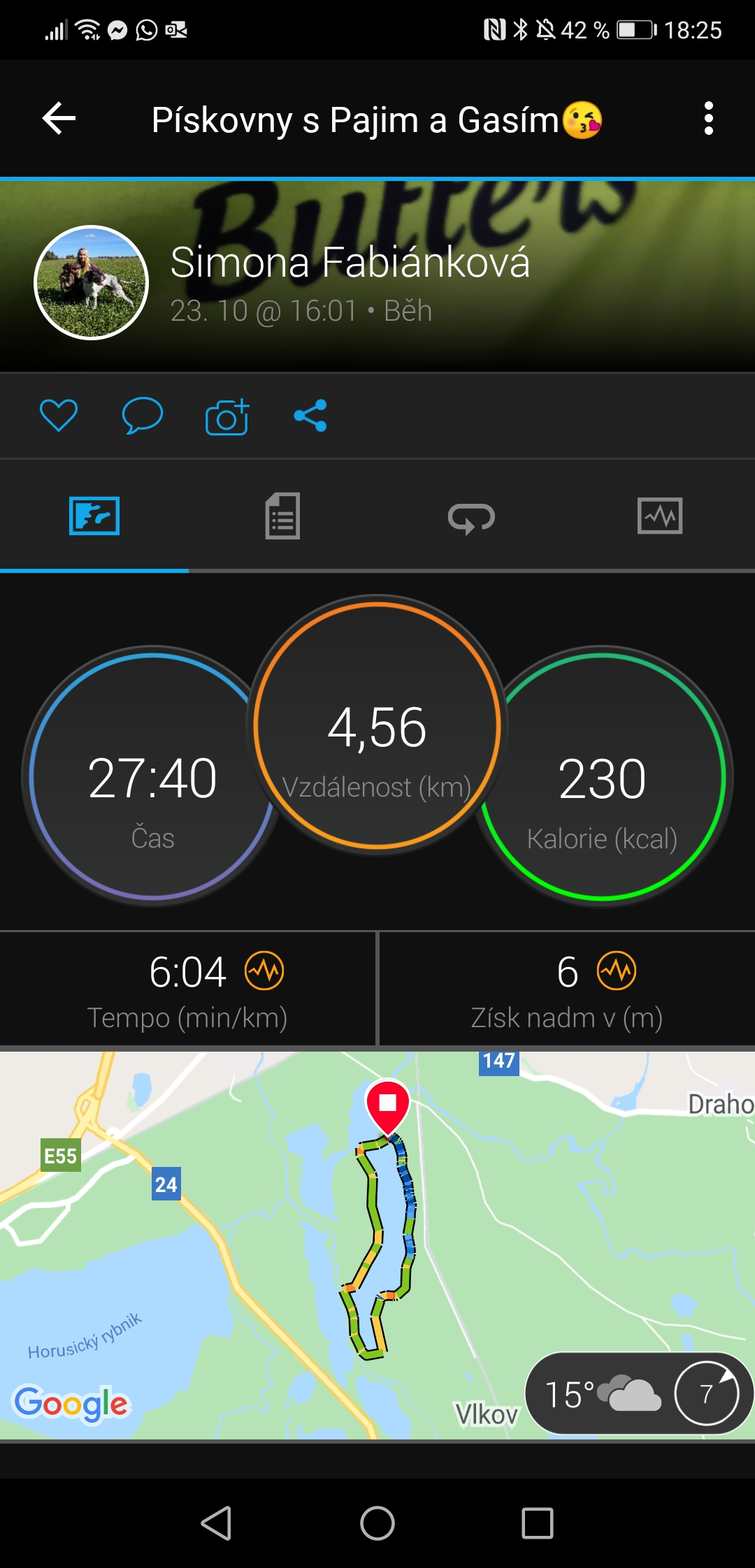Tap the system home button
This screenshot has height=1568, width=755.
377,1523
